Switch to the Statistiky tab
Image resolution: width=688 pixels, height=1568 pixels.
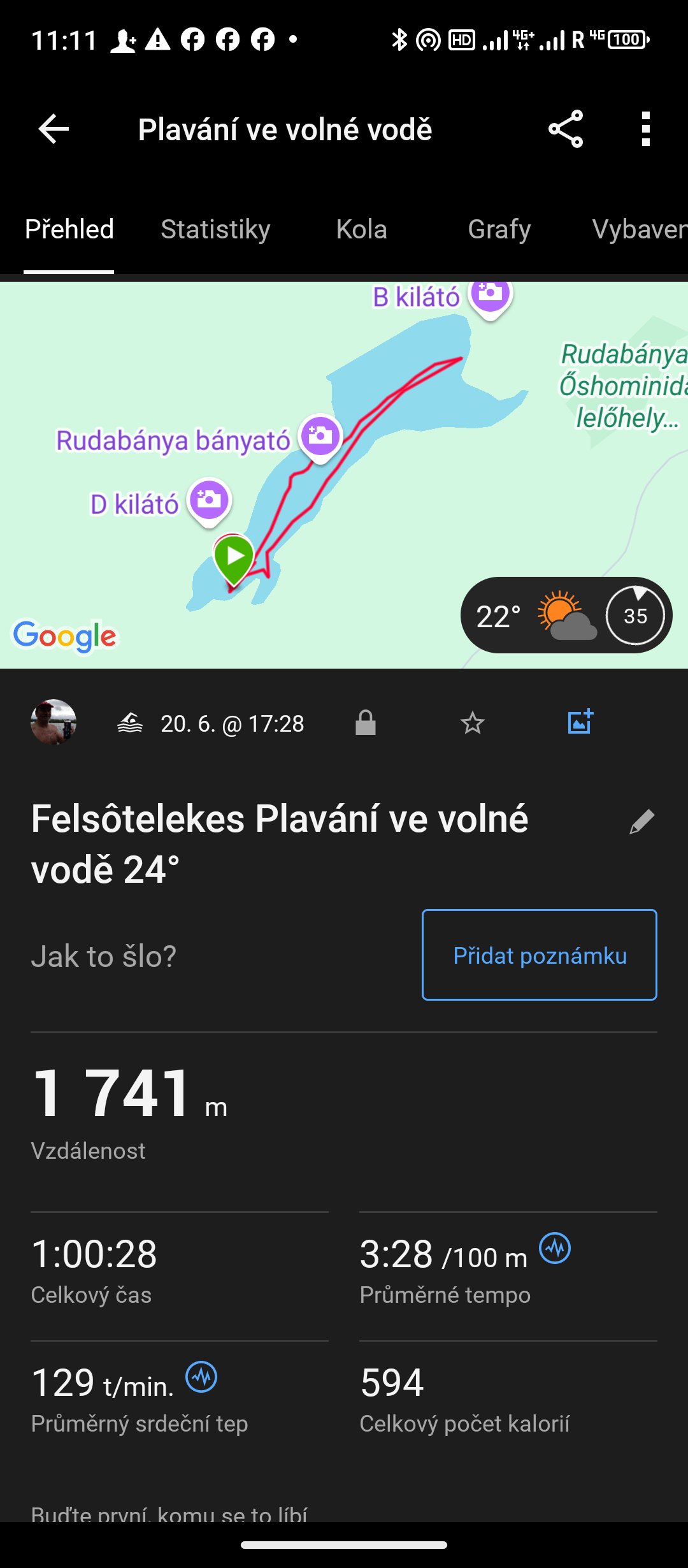(x=215, y=229)
